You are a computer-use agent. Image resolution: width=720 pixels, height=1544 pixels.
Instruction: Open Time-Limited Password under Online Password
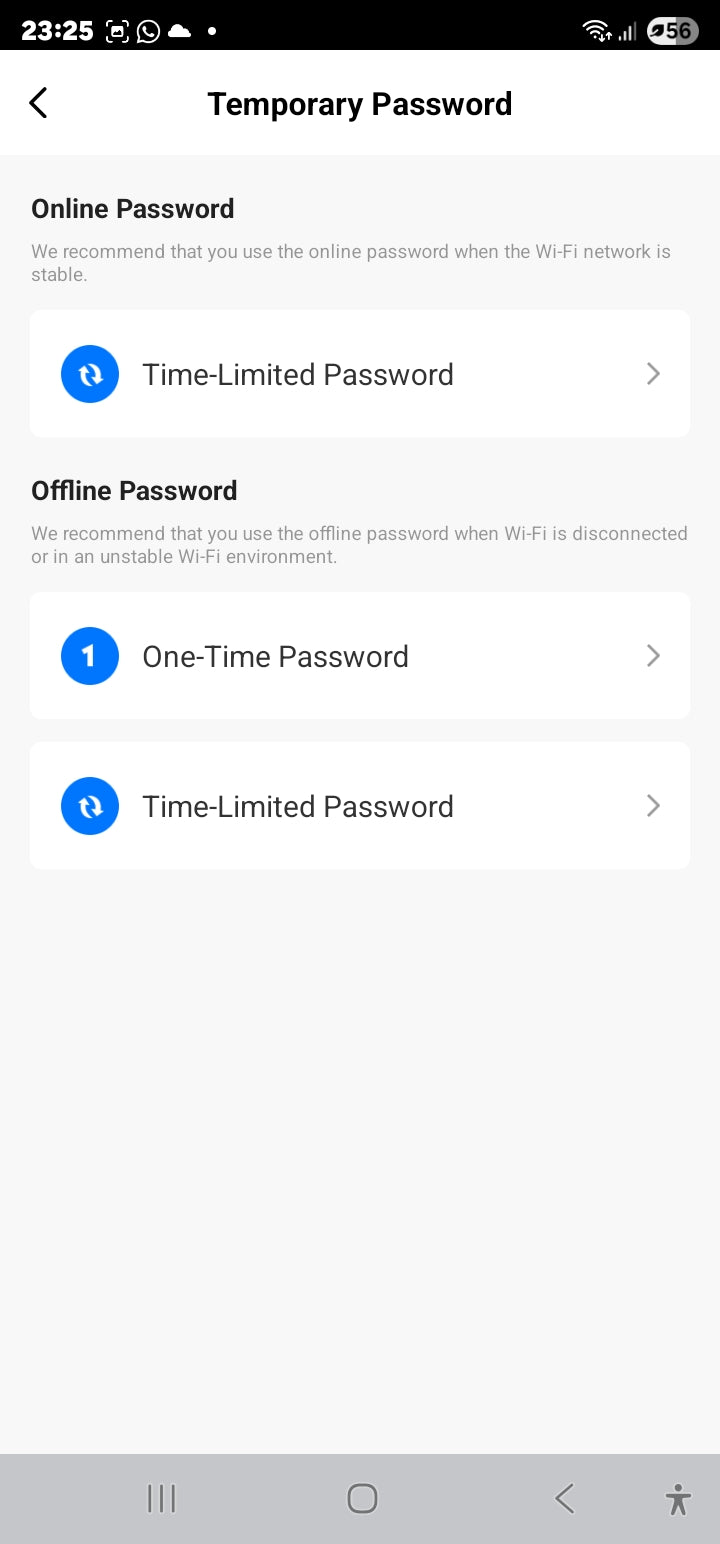359,374
